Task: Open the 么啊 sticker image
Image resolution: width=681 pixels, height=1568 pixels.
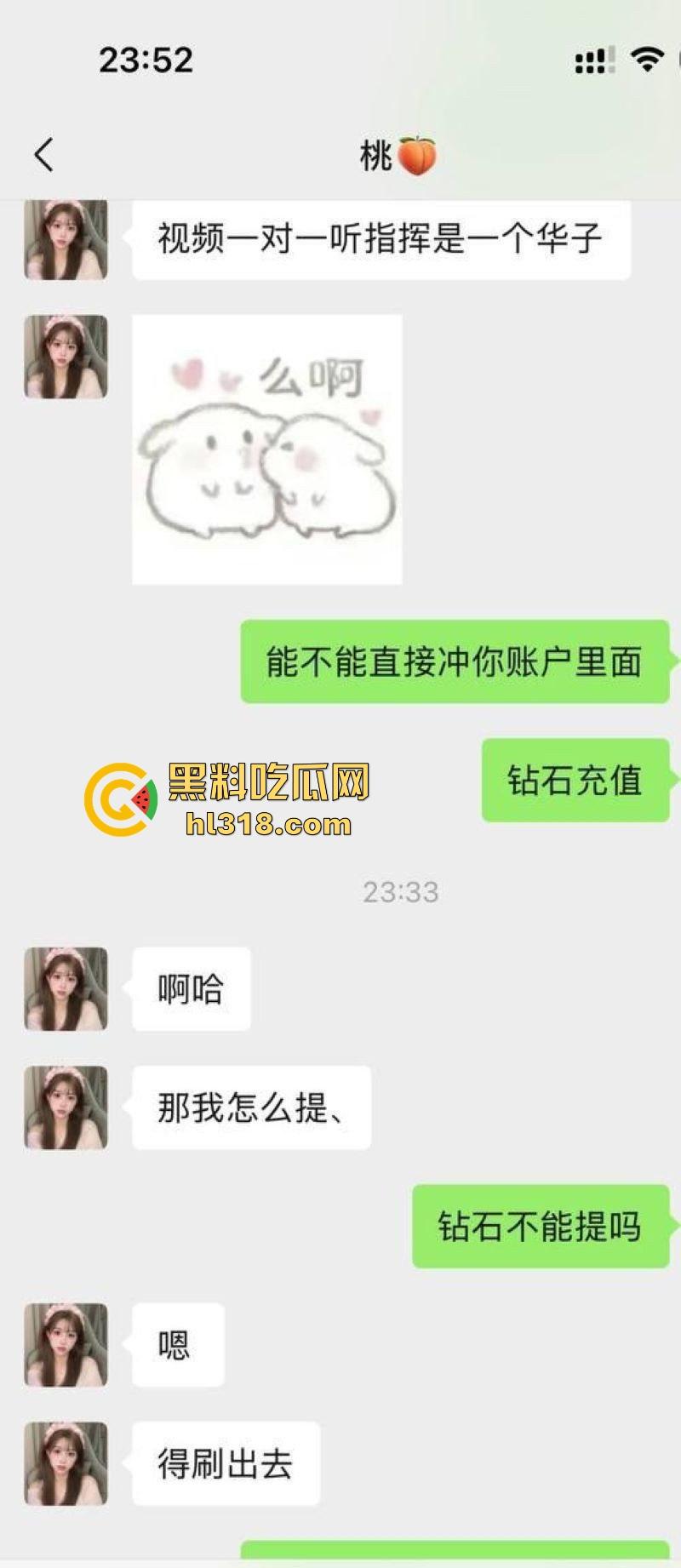Action: point(267,449)
